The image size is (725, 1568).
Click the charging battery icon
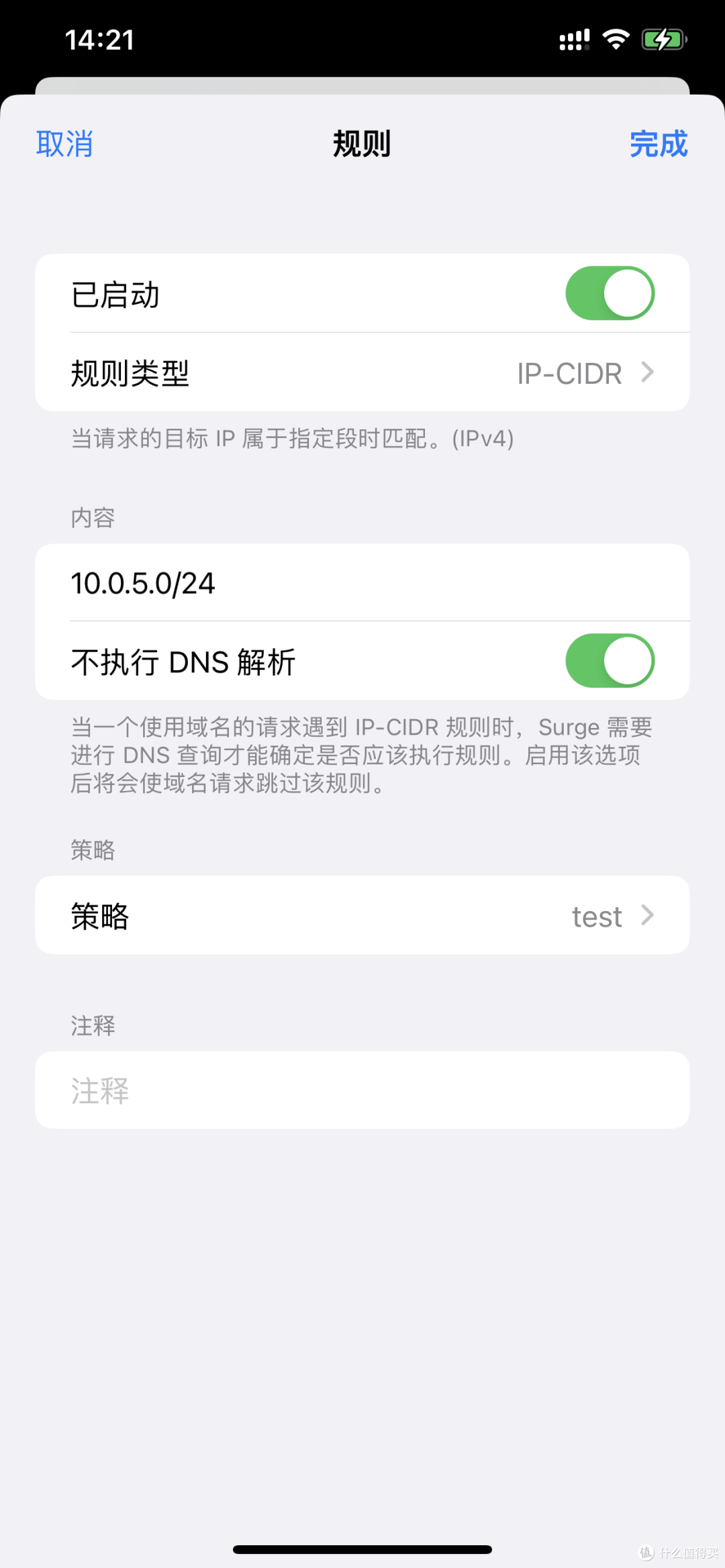661,40
